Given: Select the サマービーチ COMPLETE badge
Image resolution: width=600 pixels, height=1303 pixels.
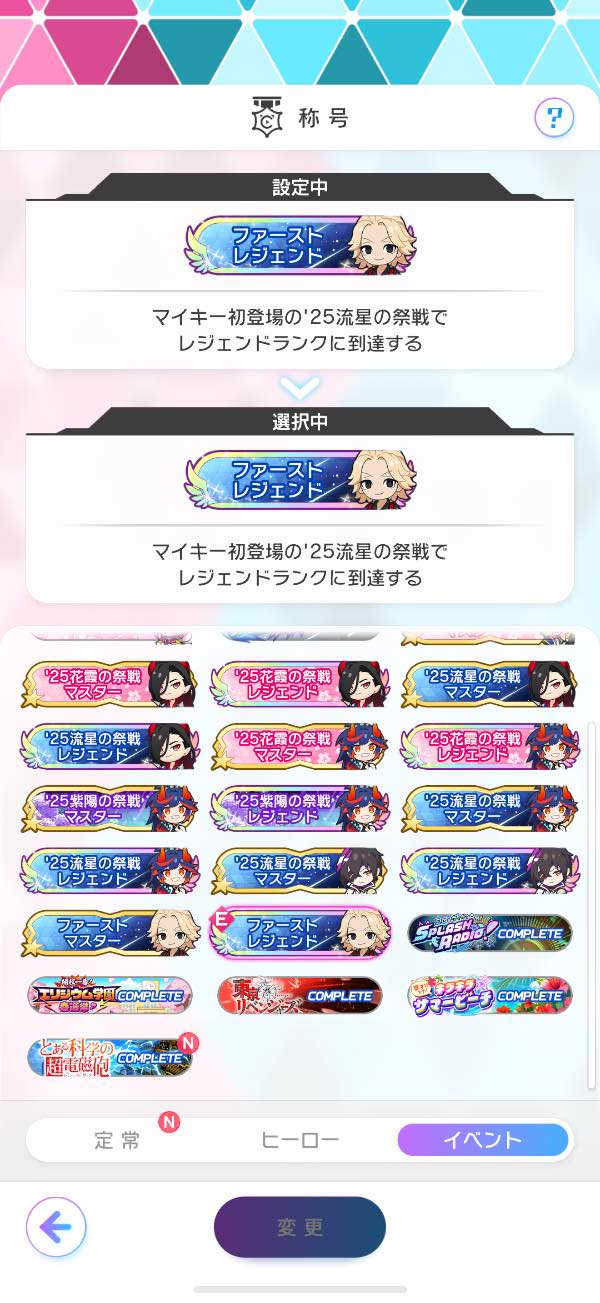Looking at the screenshot, I should (490, 995).
